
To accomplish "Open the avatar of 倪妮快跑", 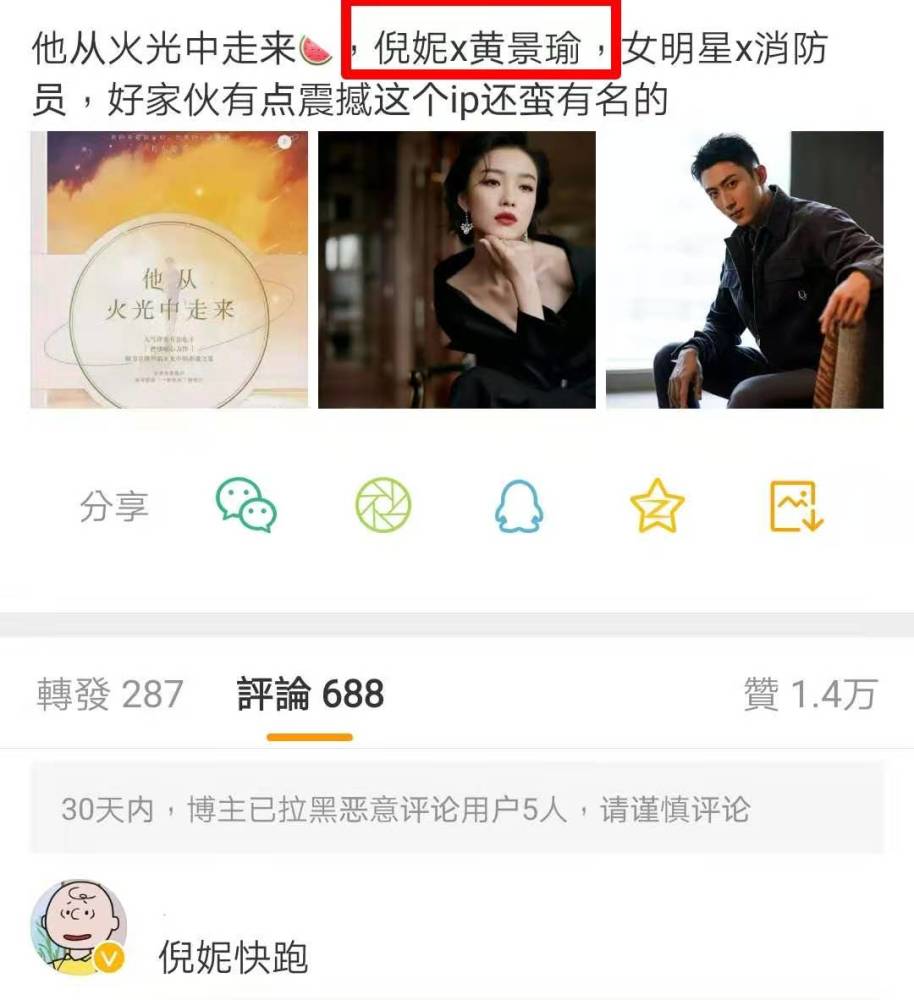I will click(79, 929).
